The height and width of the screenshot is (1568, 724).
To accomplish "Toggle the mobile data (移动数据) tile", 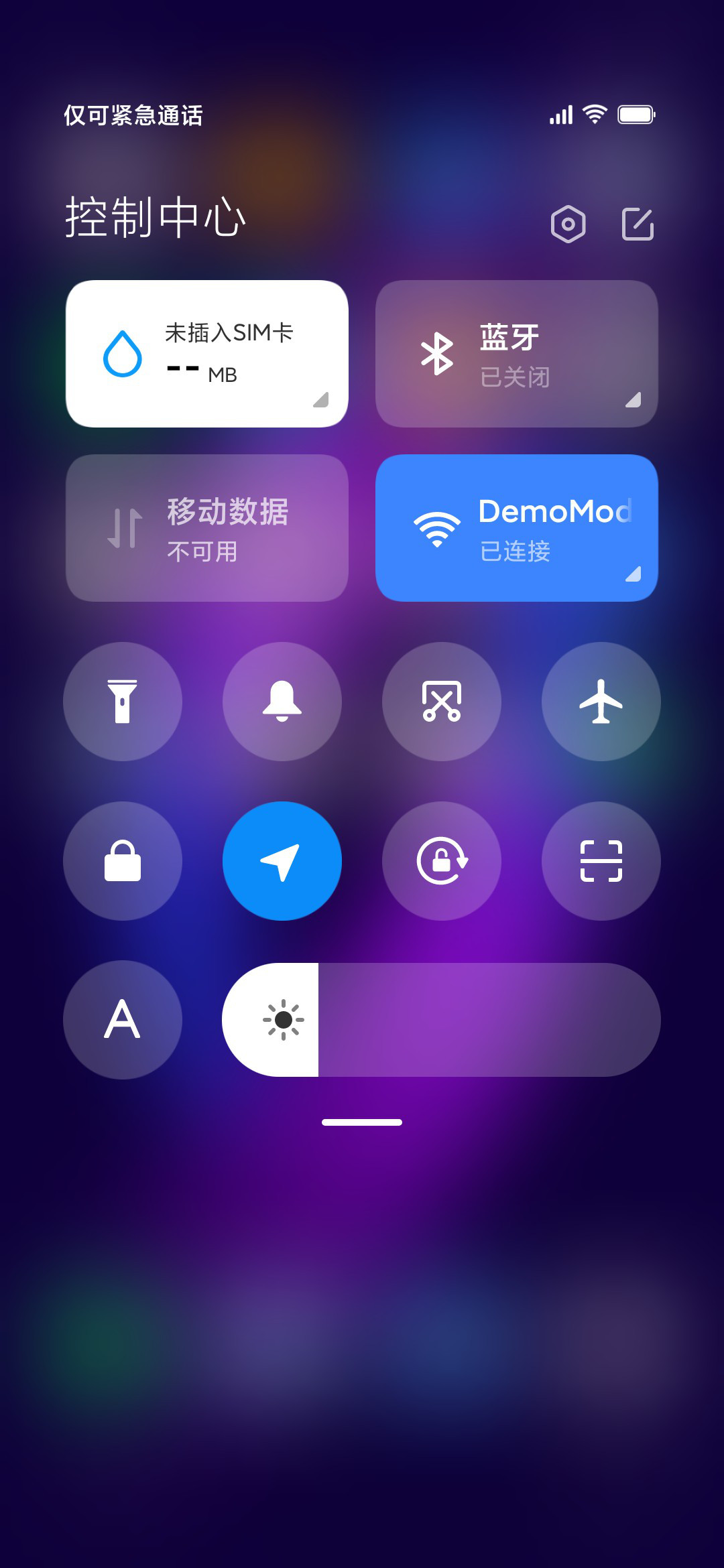I will click(x=207, y=528).
